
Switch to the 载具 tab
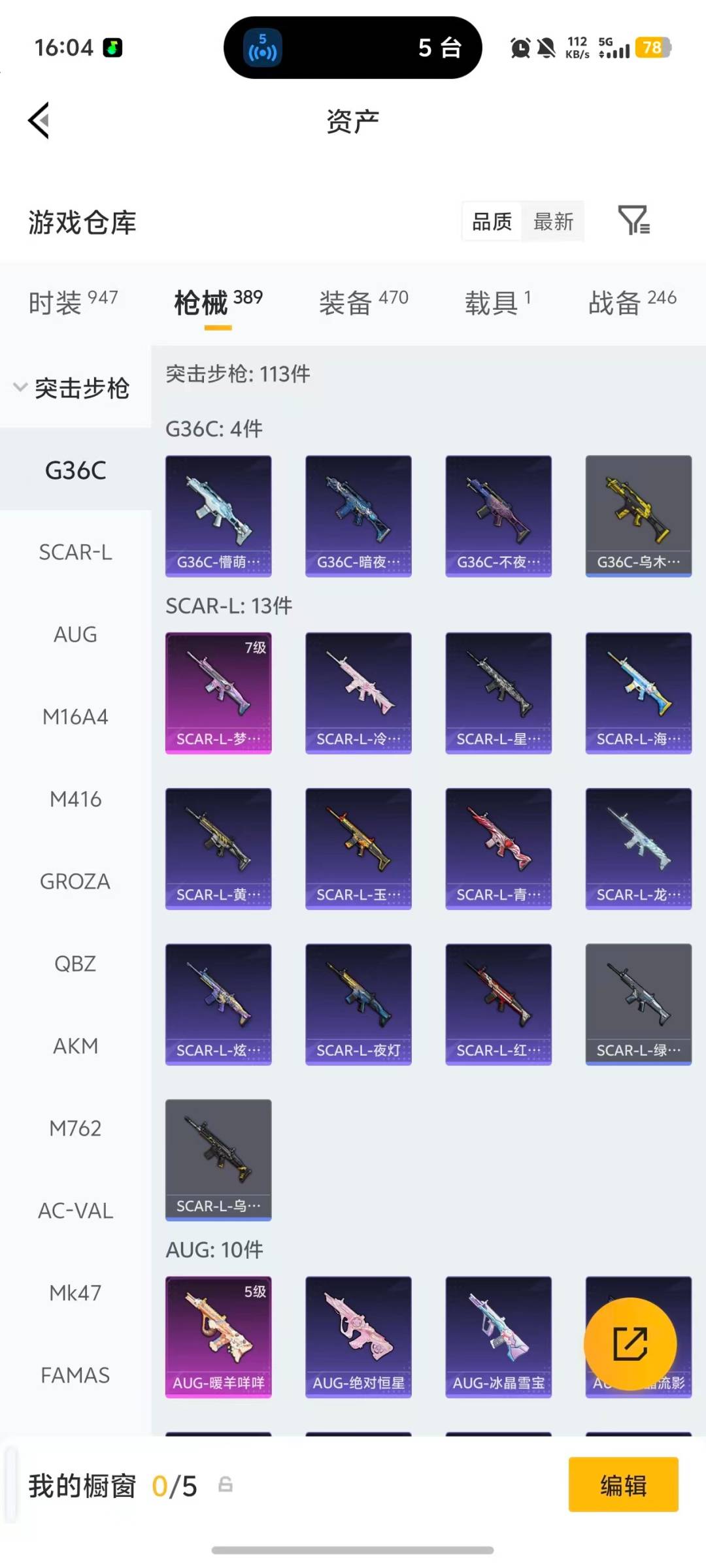coord(497,302)
